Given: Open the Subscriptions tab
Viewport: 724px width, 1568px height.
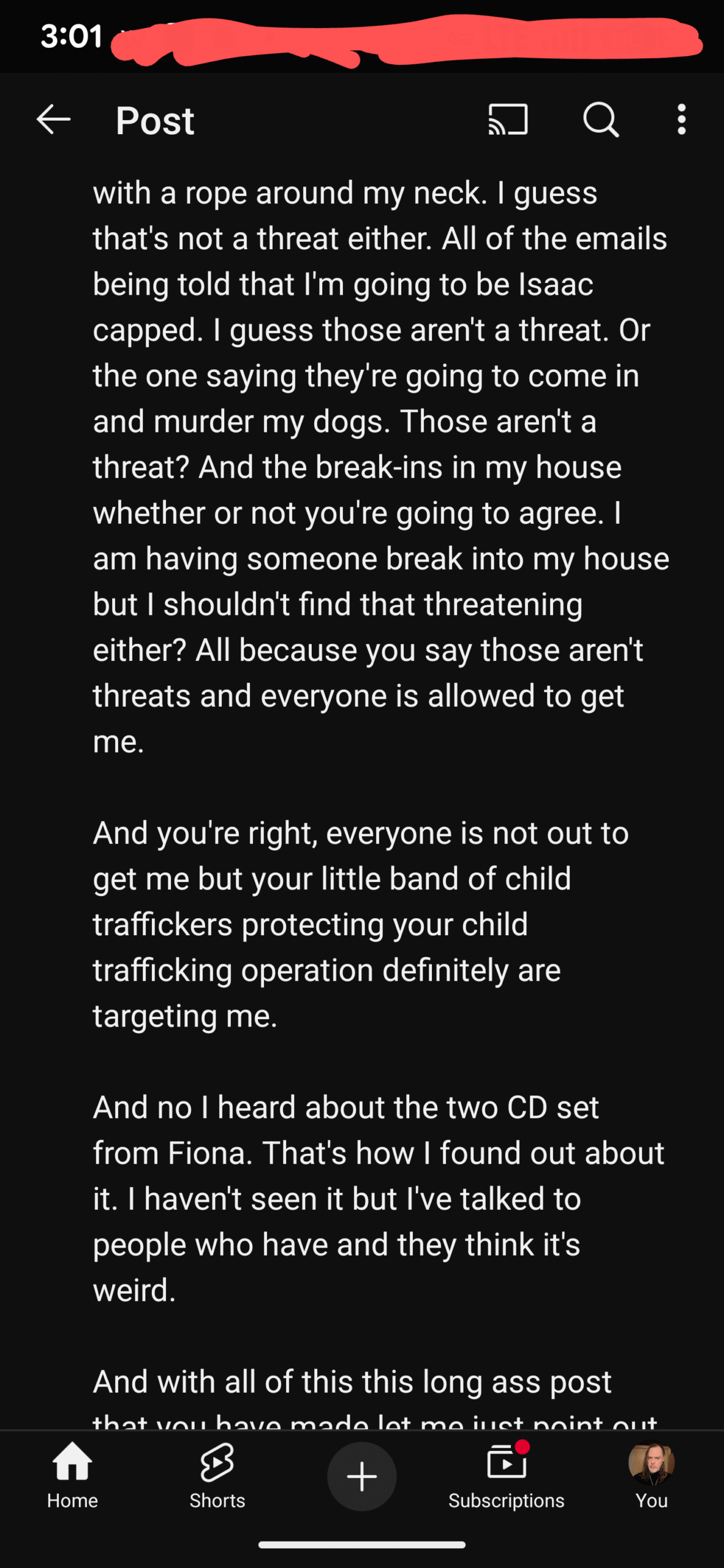Looking at the screenshot, I should click(x=507, y=1476).
